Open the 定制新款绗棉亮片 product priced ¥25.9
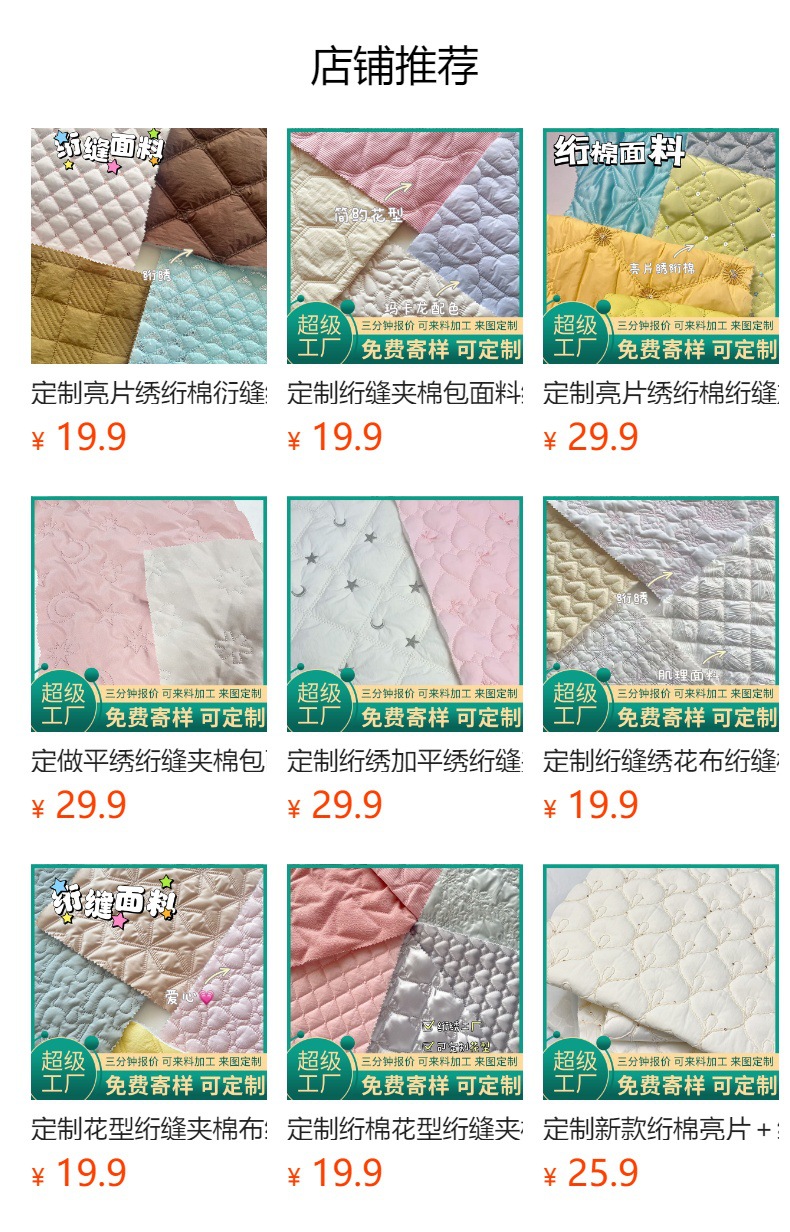The width and height of the screenshot is (790, 1232). tap(660, 982)
